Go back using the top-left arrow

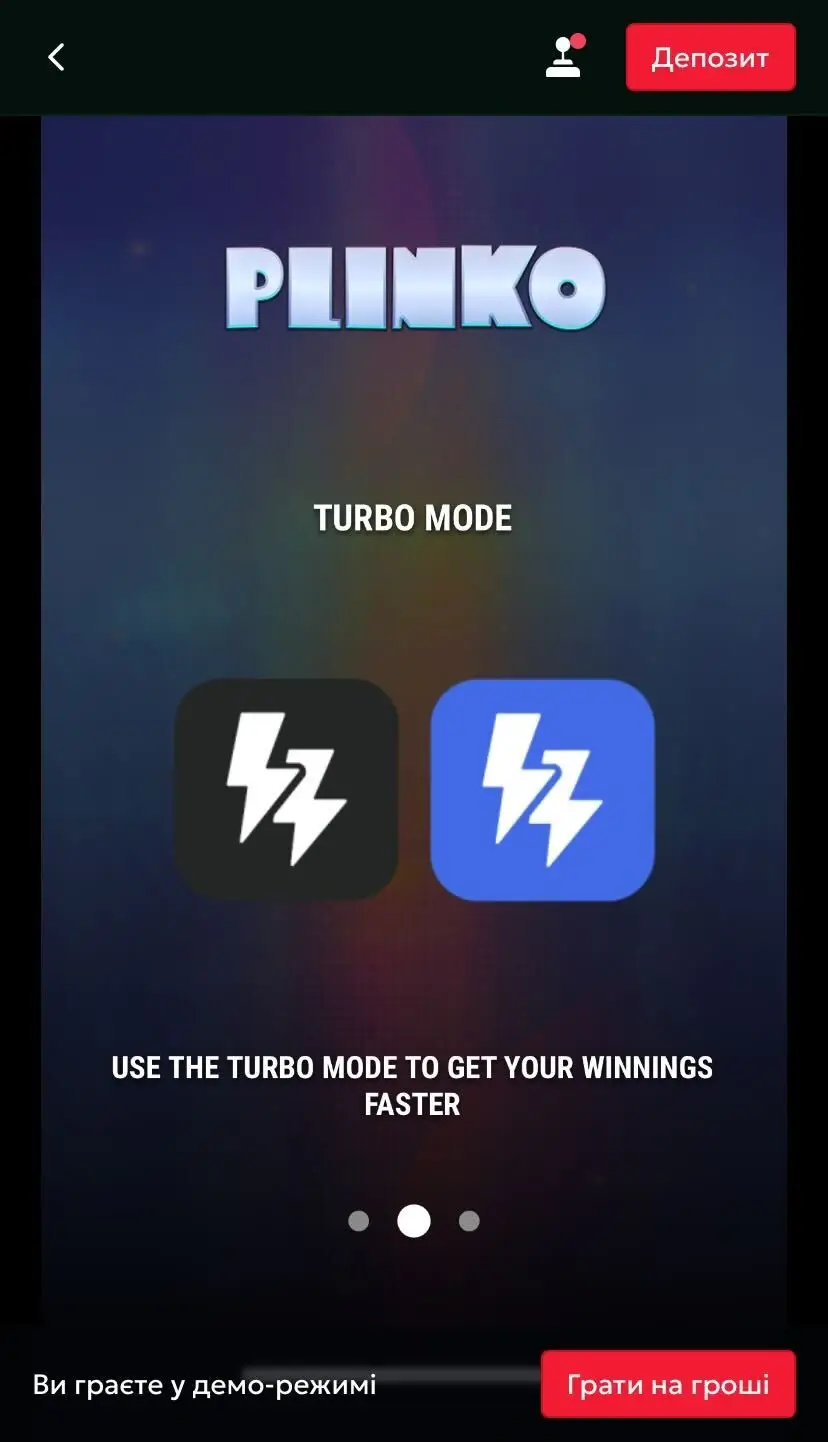point(56,57)
